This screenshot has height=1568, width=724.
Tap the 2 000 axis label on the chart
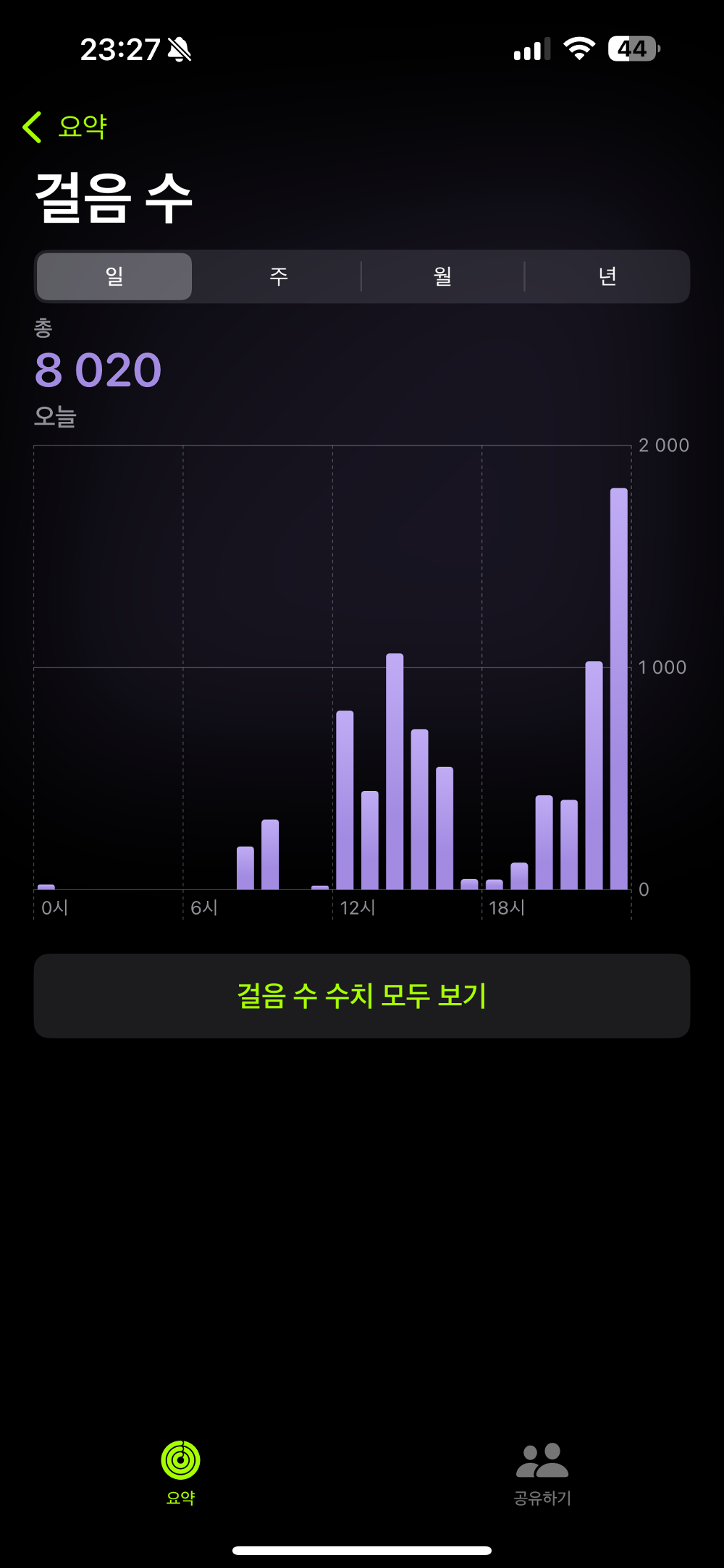[x=664, y=445]
